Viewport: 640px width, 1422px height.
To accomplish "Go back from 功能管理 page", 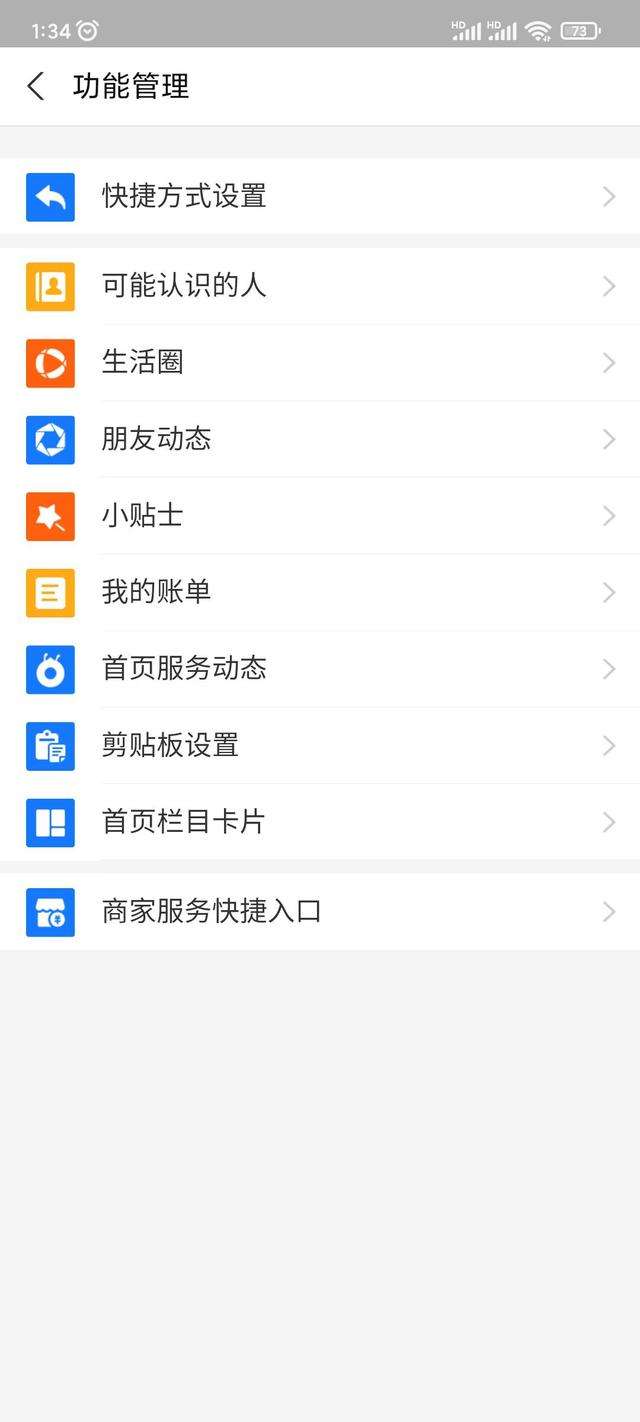I will tap(36, 86).
